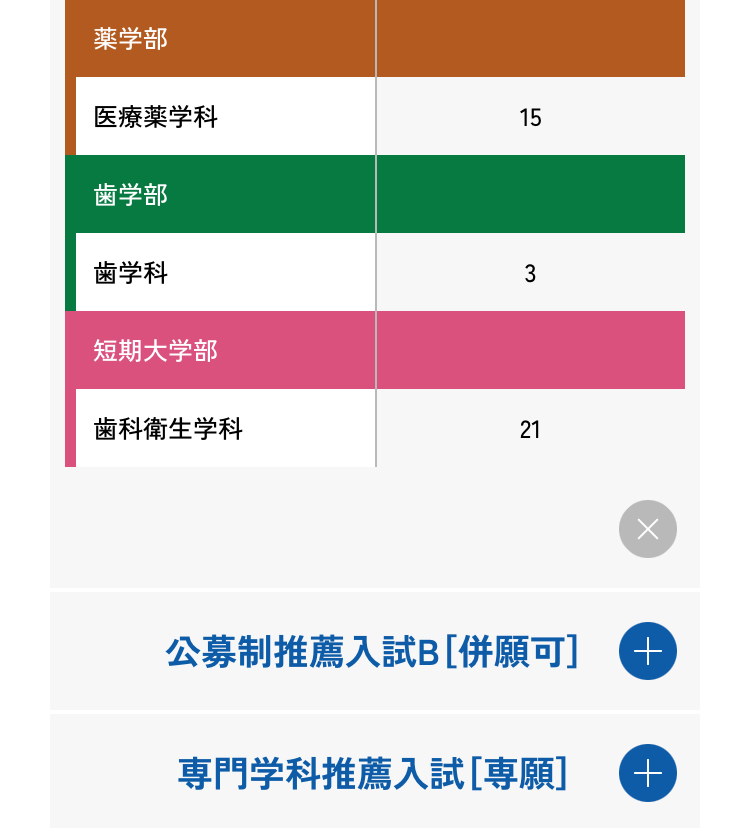Image resolution: width=750 pixels, height=828 pixels.
Task: Expand 専門学科推薦入試[専願] section
Action: (647, 773)
